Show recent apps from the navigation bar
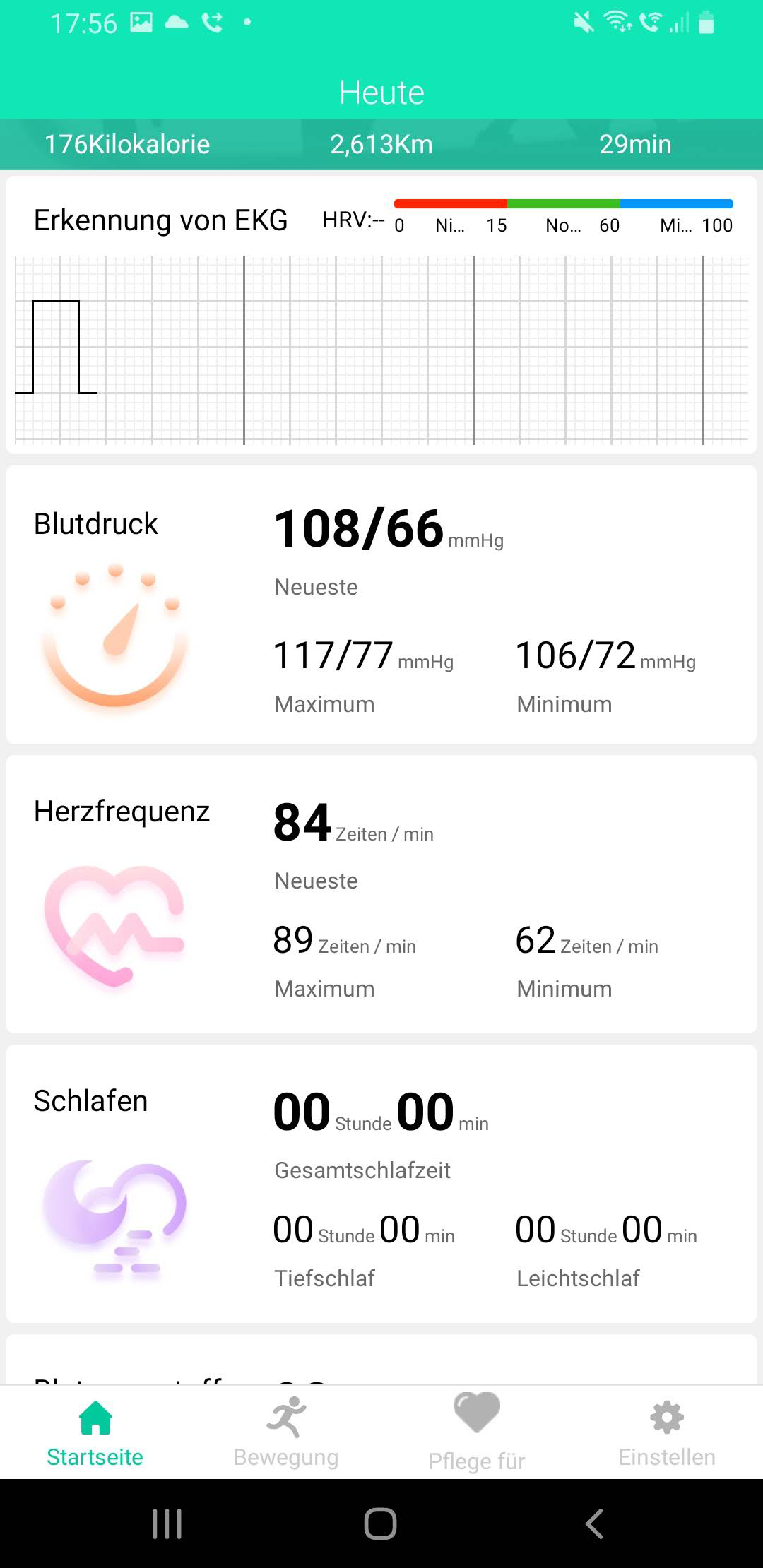The width and height of the screenshot is (763, 1568). point(167,1524)
